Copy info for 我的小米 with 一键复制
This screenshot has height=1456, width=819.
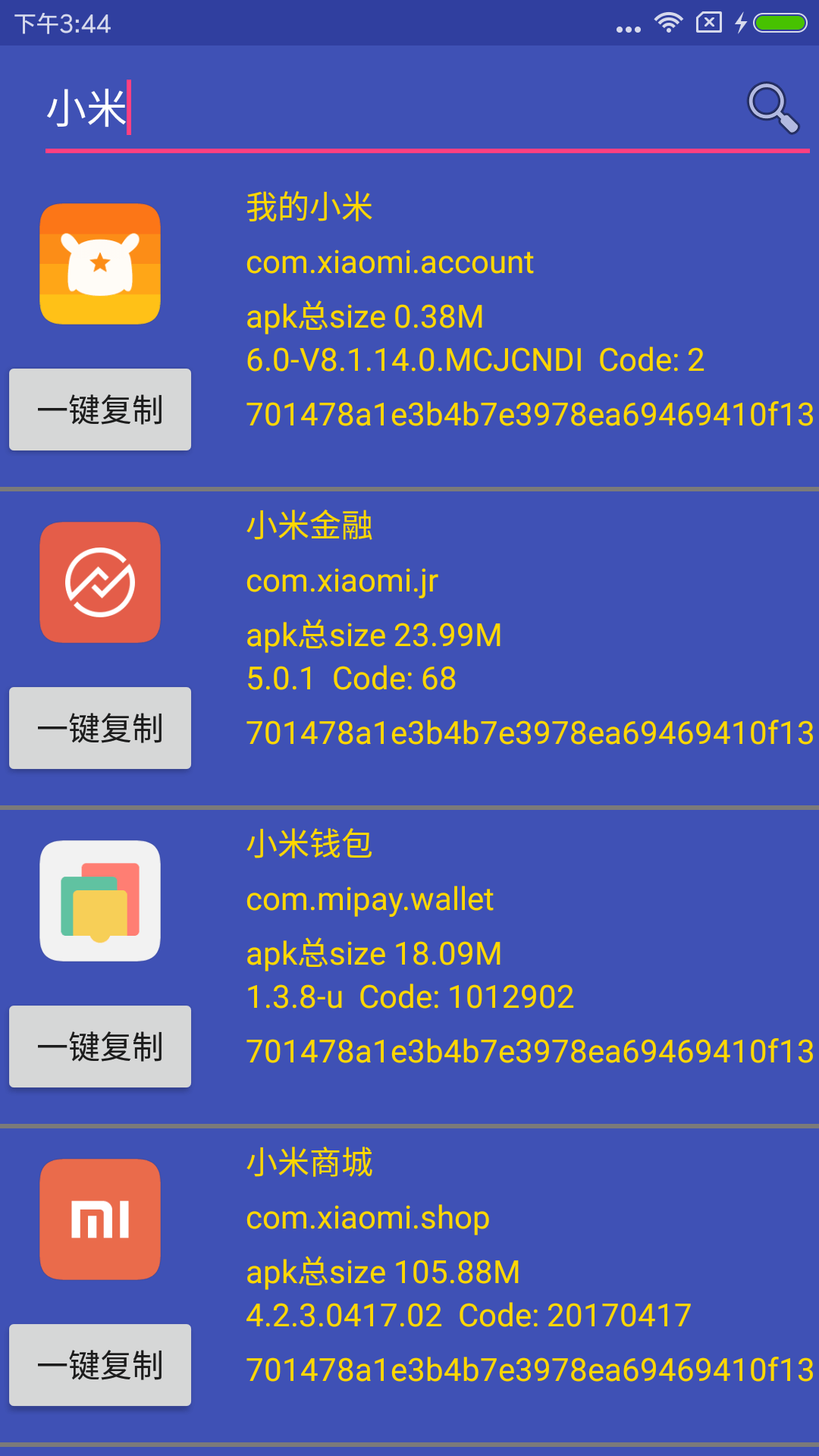click(100, 409)
